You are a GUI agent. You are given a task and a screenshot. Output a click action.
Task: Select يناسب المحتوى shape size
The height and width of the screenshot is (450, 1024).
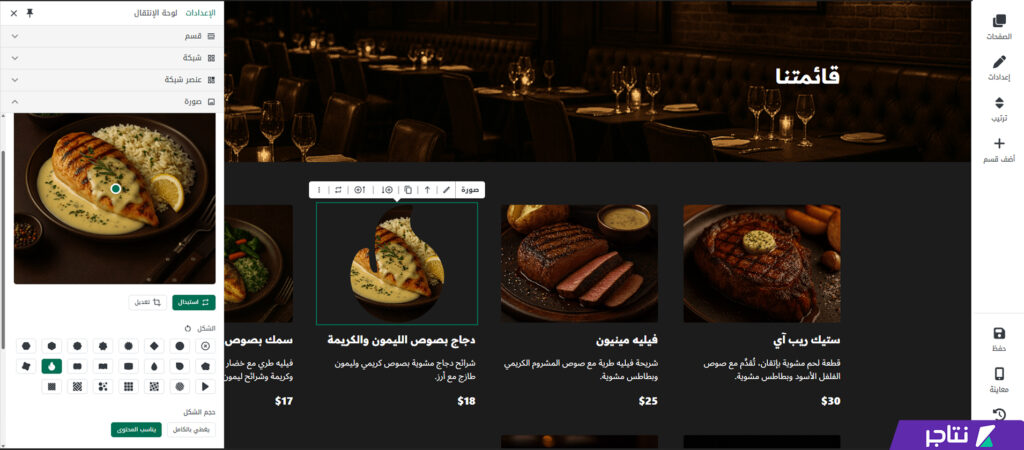135,429
